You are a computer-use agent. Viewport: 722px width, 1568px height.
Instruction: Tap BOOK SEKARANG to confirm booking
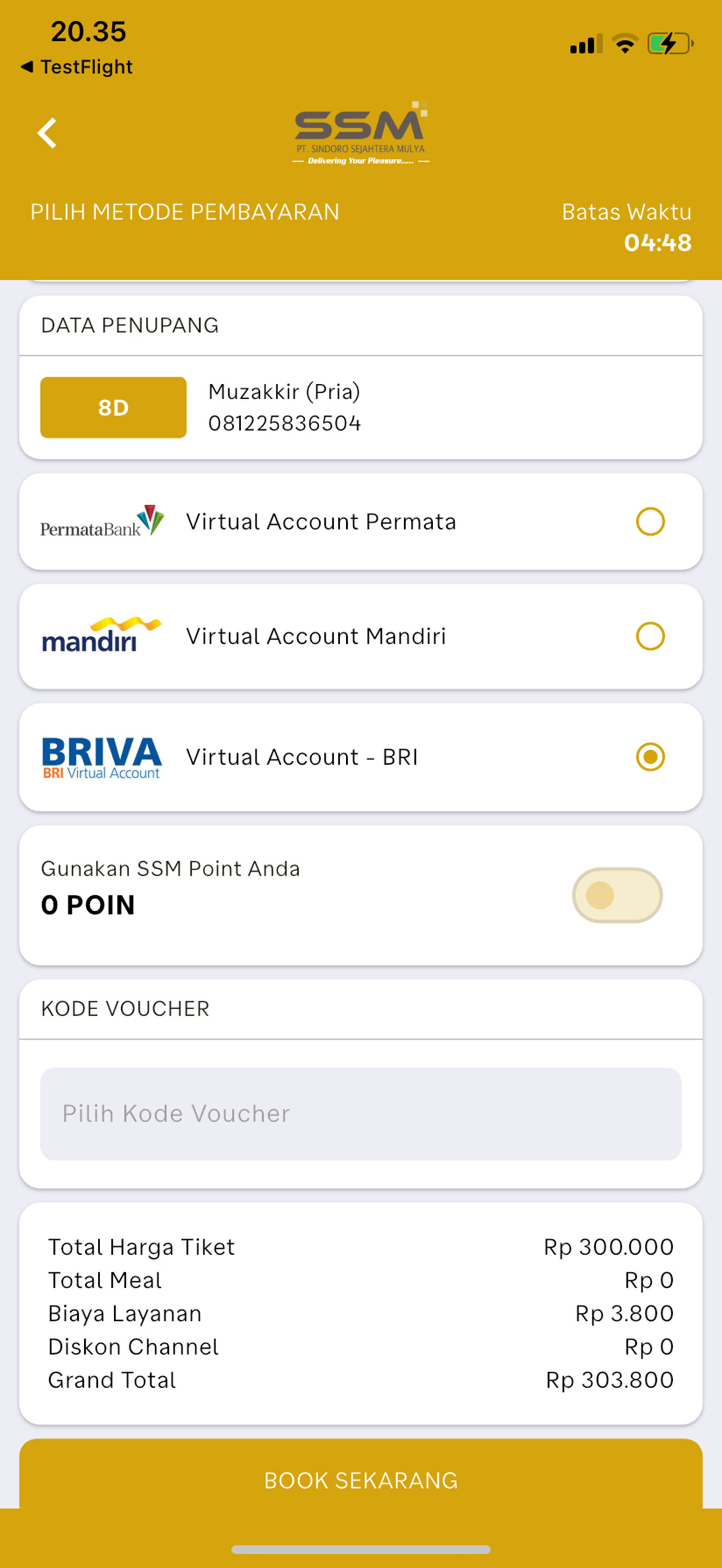tap(360, 1480)
